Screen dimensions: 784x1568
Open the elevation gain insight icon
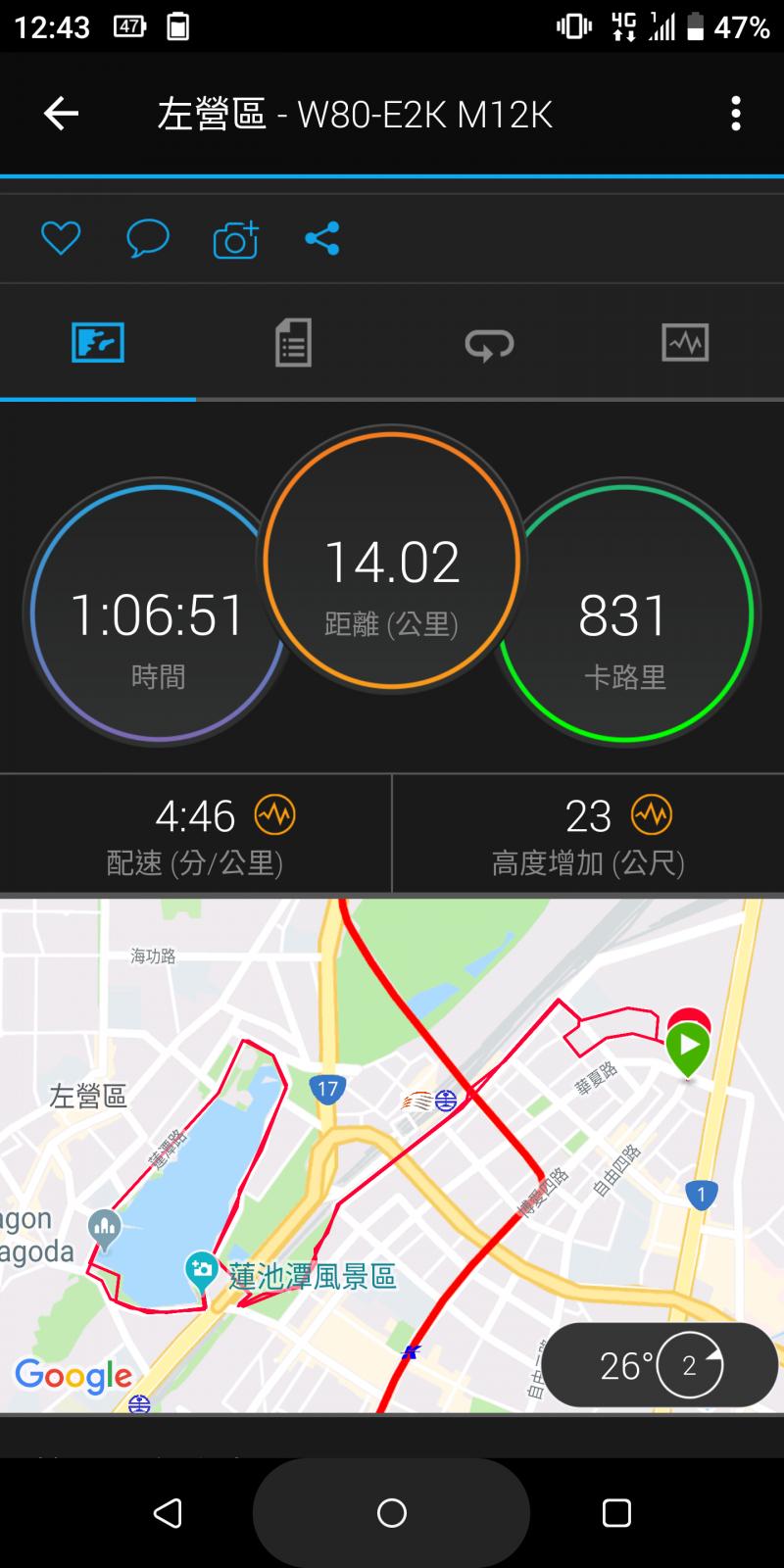pos(652,814)
